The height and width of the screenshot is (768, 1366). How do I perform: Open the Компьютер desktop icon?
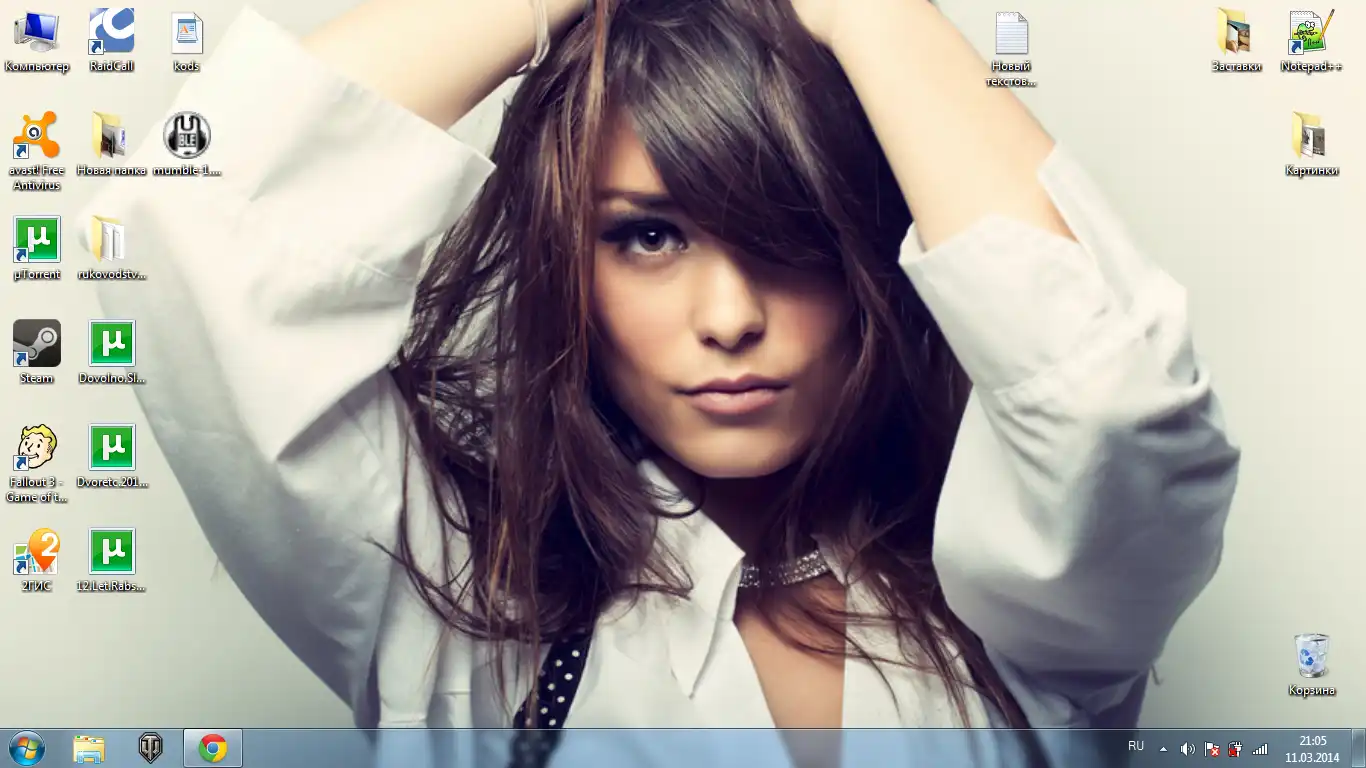(36, 33)
